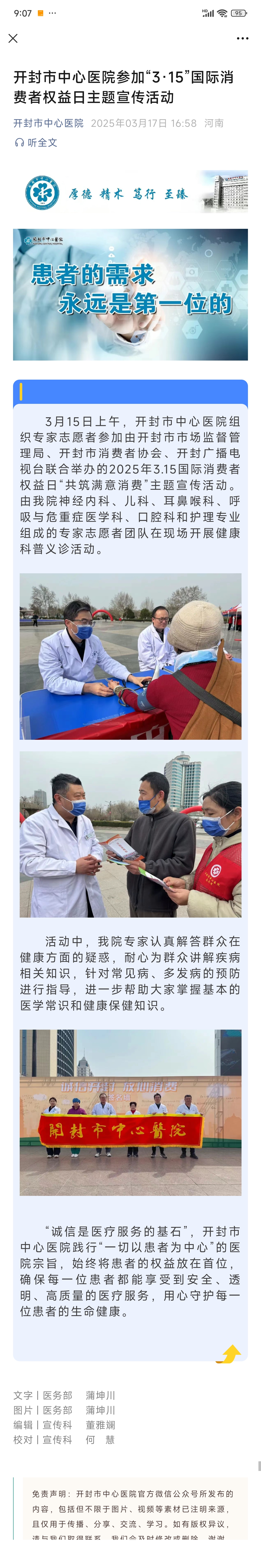
Task: Close the article page
Action: [13, 38]
